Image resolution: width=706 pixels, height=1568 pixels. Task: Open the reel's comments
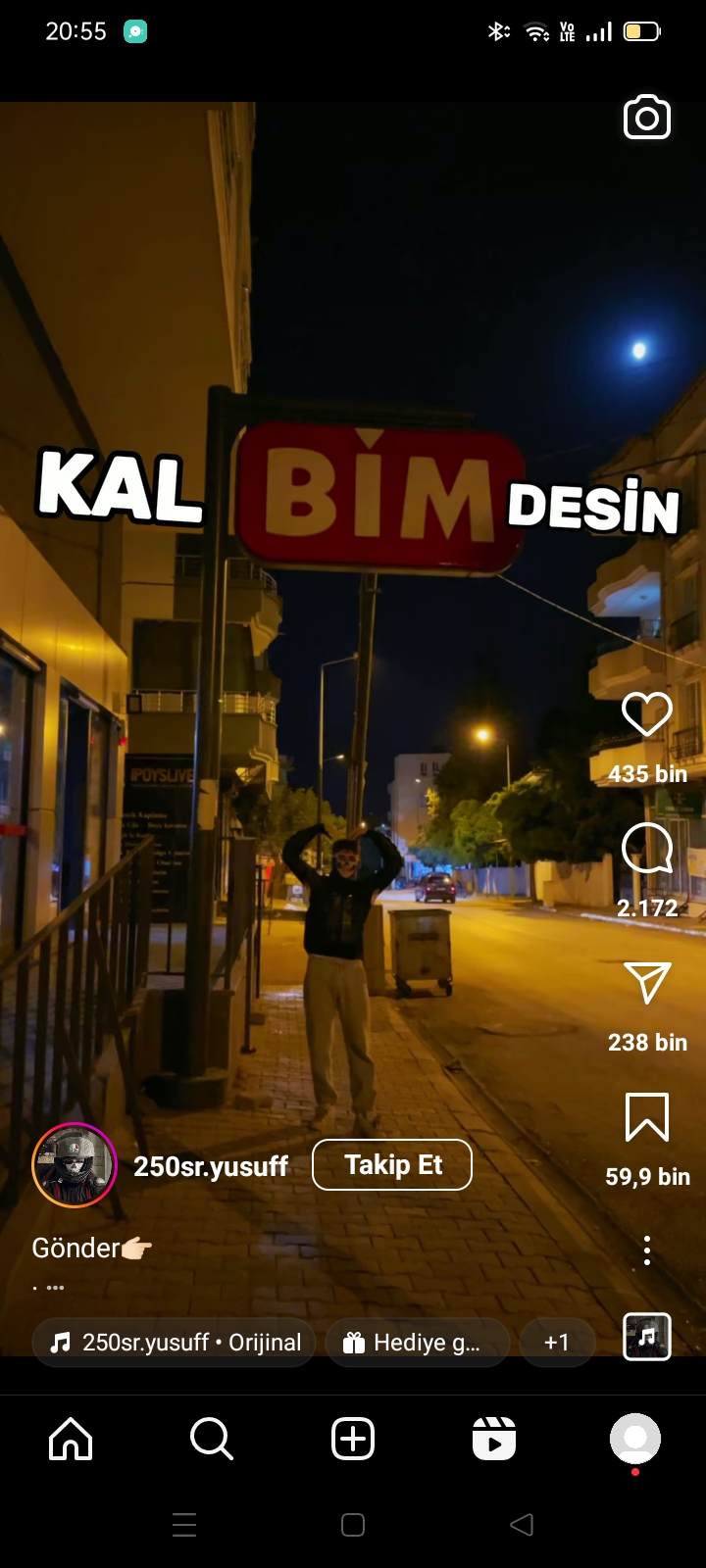click(x=647, y=848)
